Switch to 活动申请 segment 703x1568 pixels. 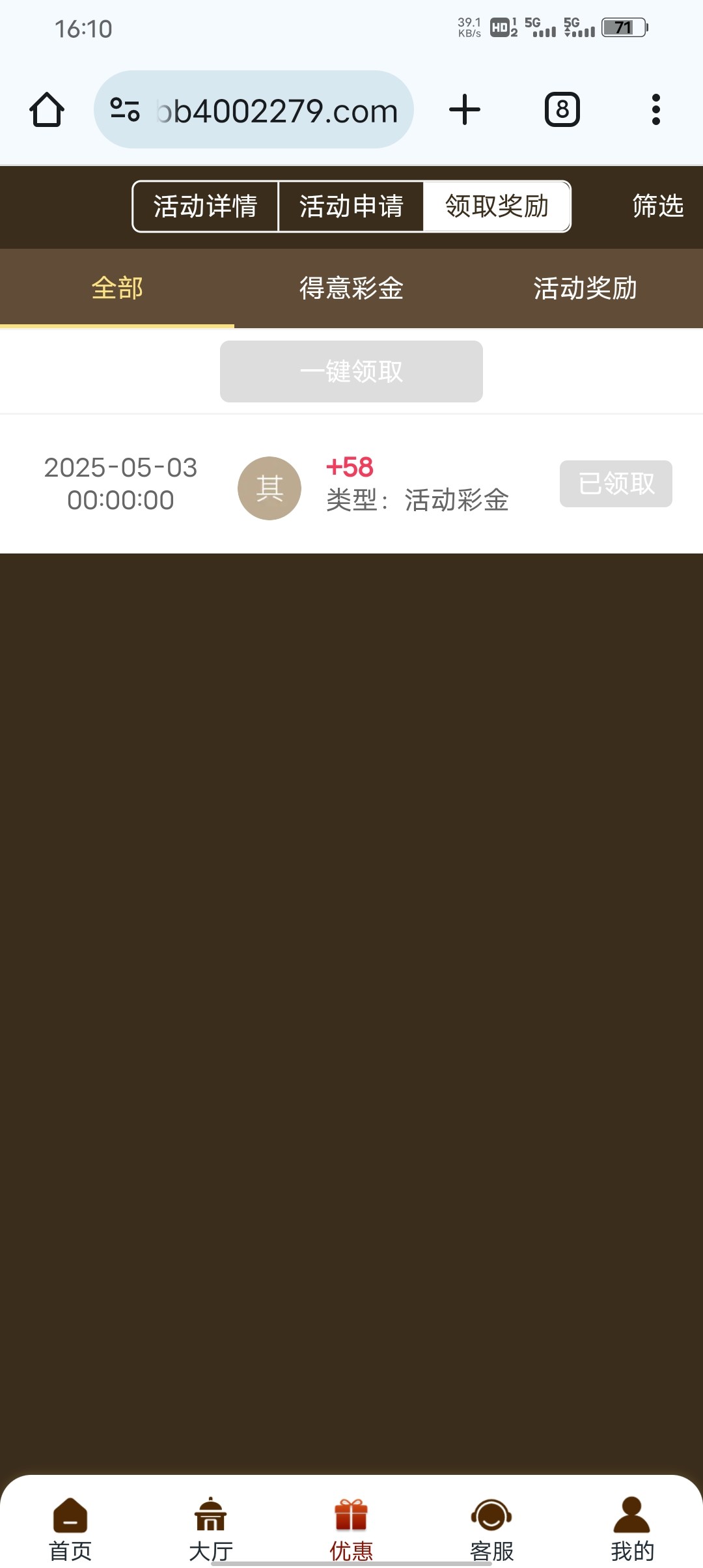click(351, 206)
